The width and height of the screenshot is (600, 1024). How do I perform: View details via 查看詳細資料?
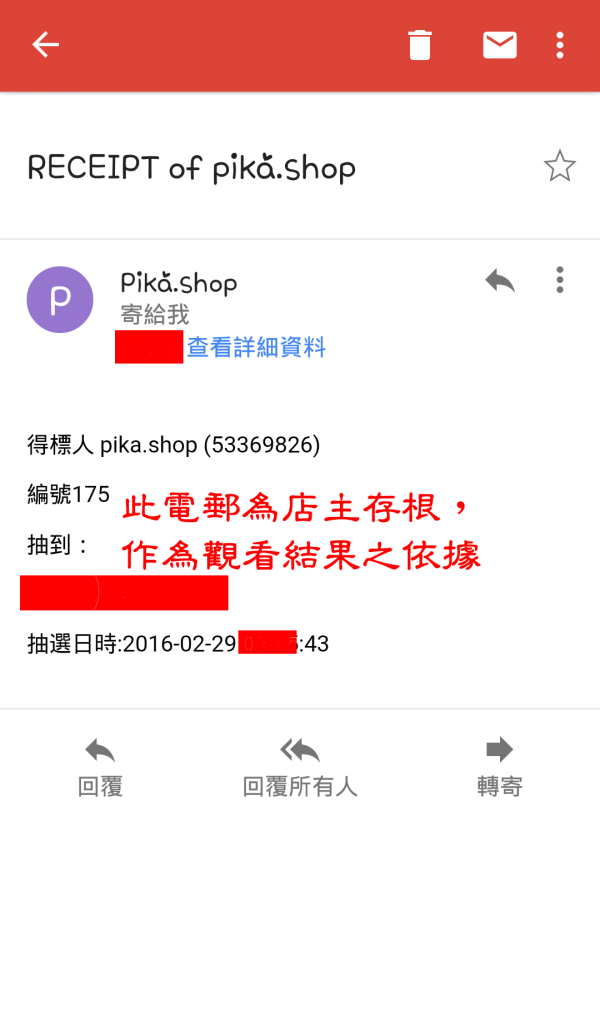tap(256, 348)
